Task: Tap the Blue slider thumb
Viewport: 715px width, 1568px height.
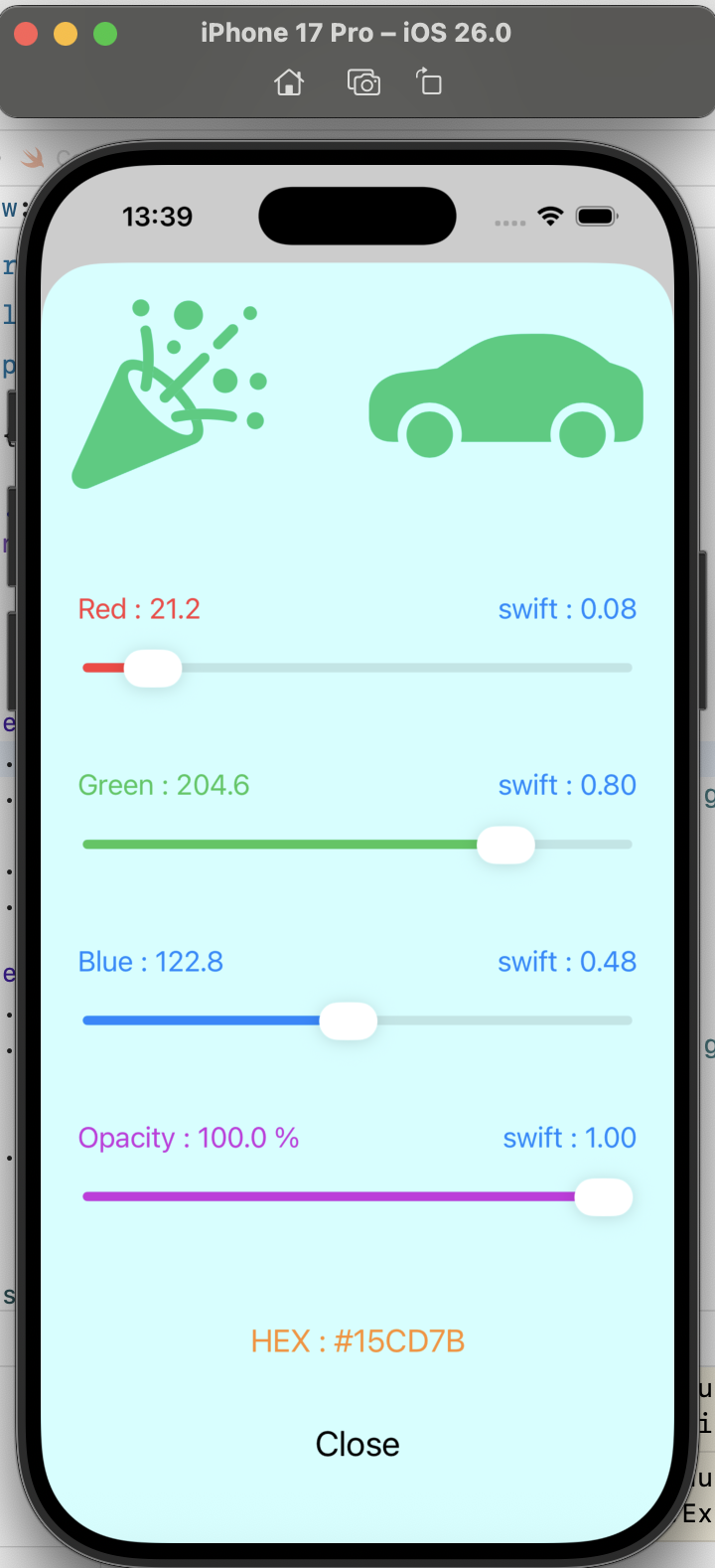Action: (x=349, y=1020)
